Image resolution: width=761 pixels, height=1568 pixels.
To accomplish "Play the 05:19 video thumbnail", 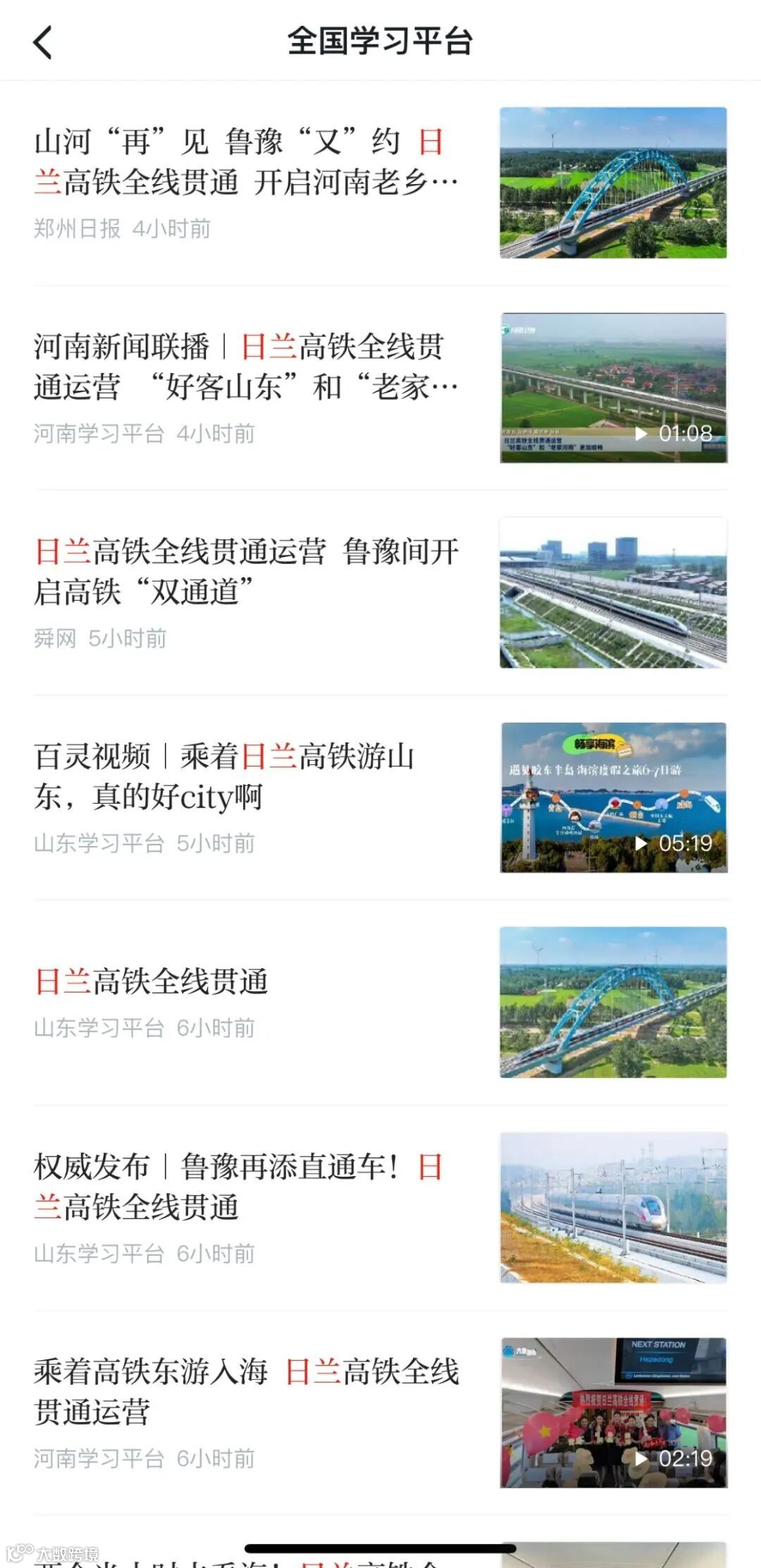I will [613, 797].
